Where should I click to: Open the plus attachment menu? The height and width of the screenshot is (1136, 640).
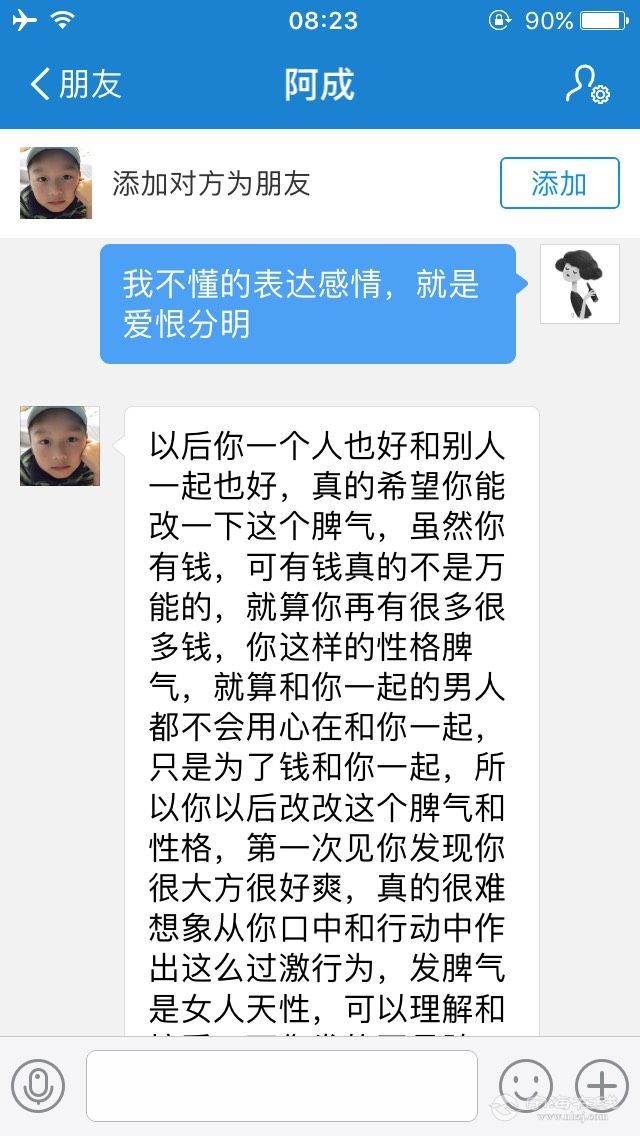click(x=601, y=1085)
